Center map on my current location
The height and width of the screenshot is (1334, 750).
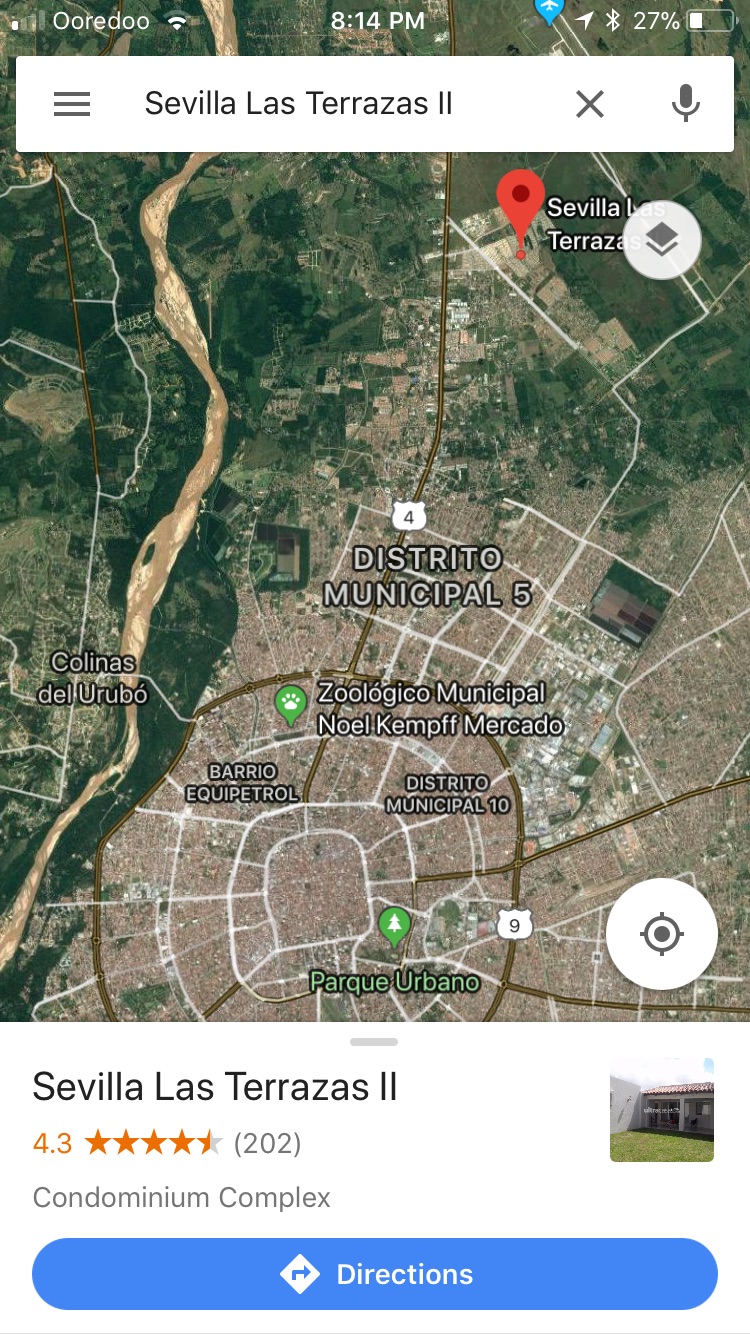pyautogui.click(x=661, y=934)
